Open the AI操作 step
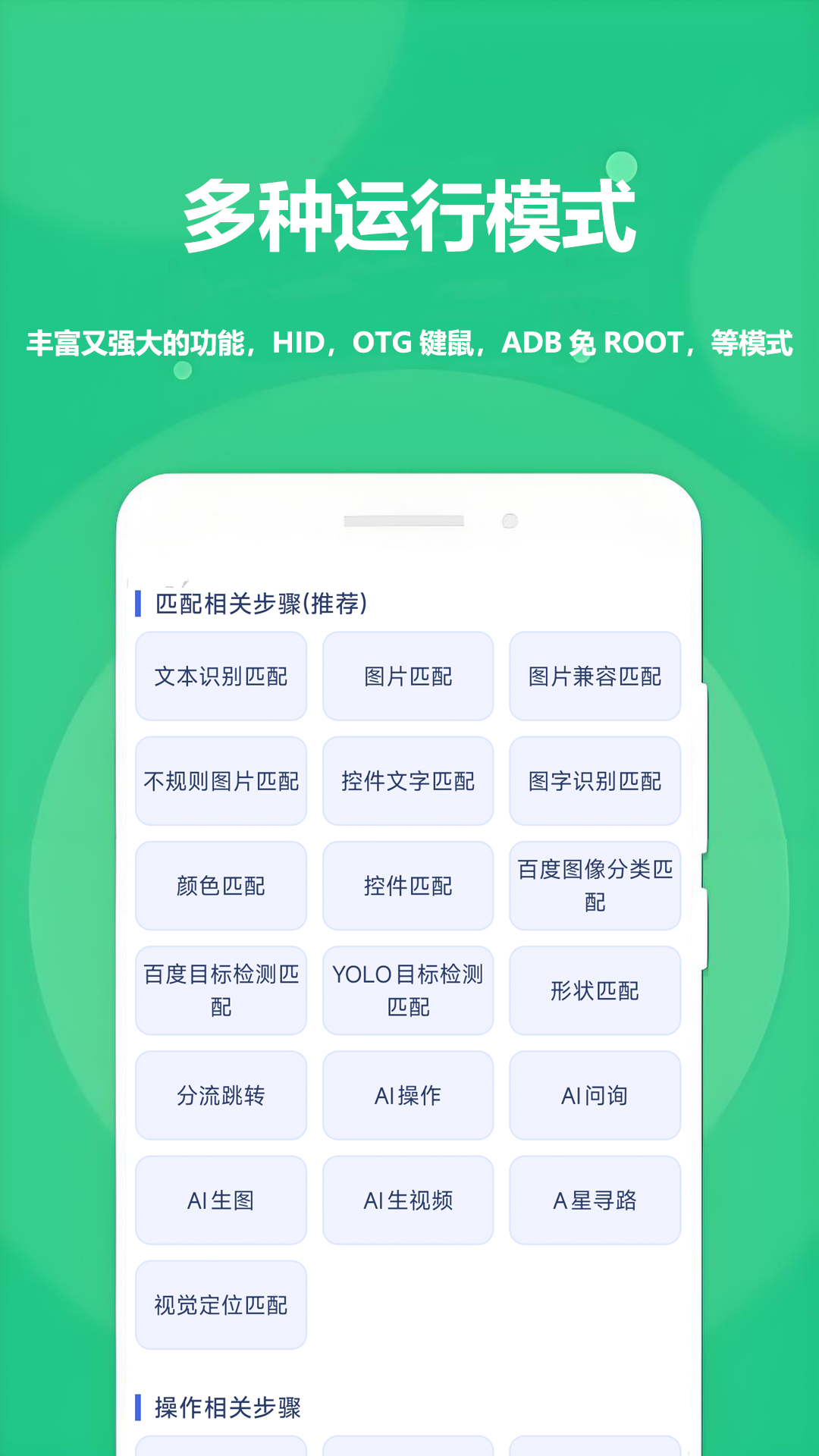 click(x=408, y=1095)
